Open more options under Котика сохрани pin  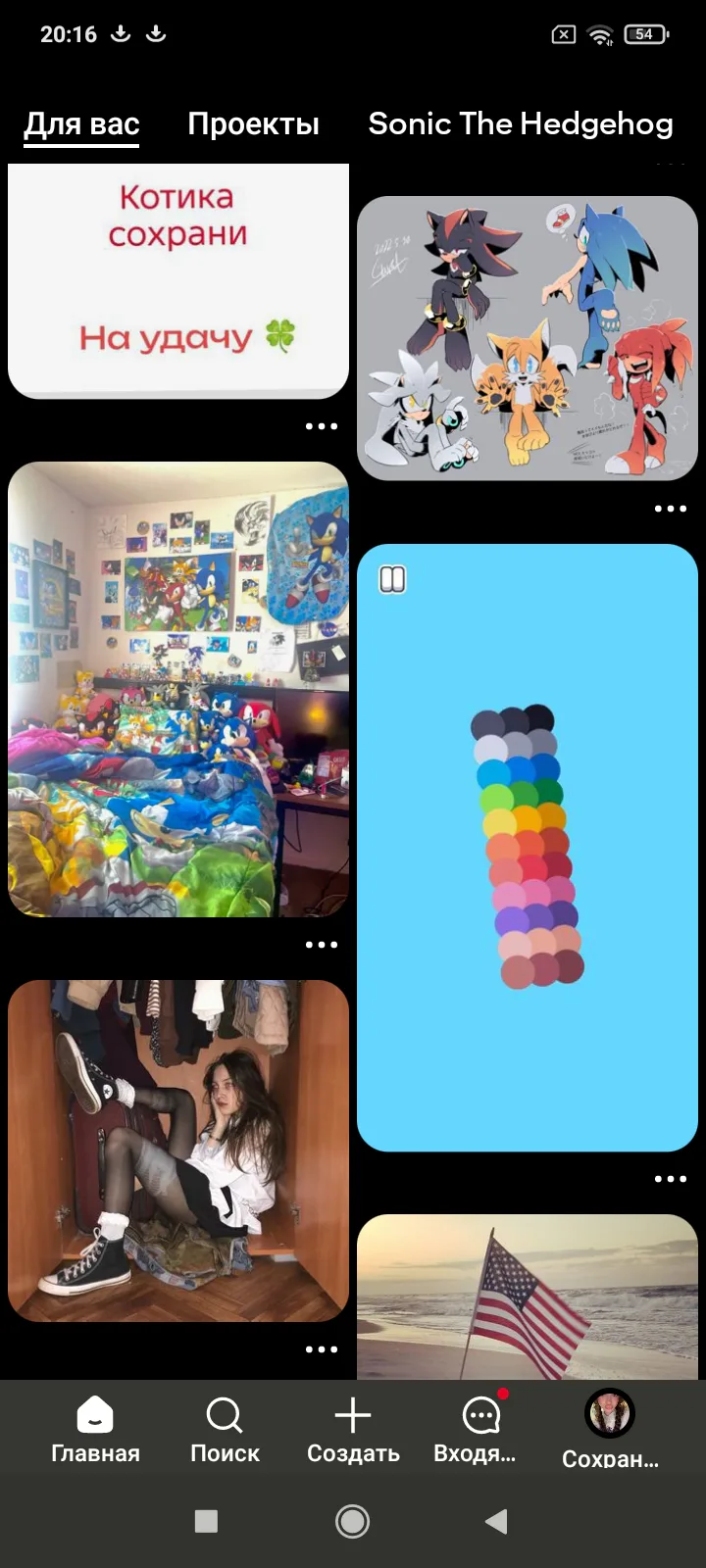pyautogui.click(x=322, y=426)
